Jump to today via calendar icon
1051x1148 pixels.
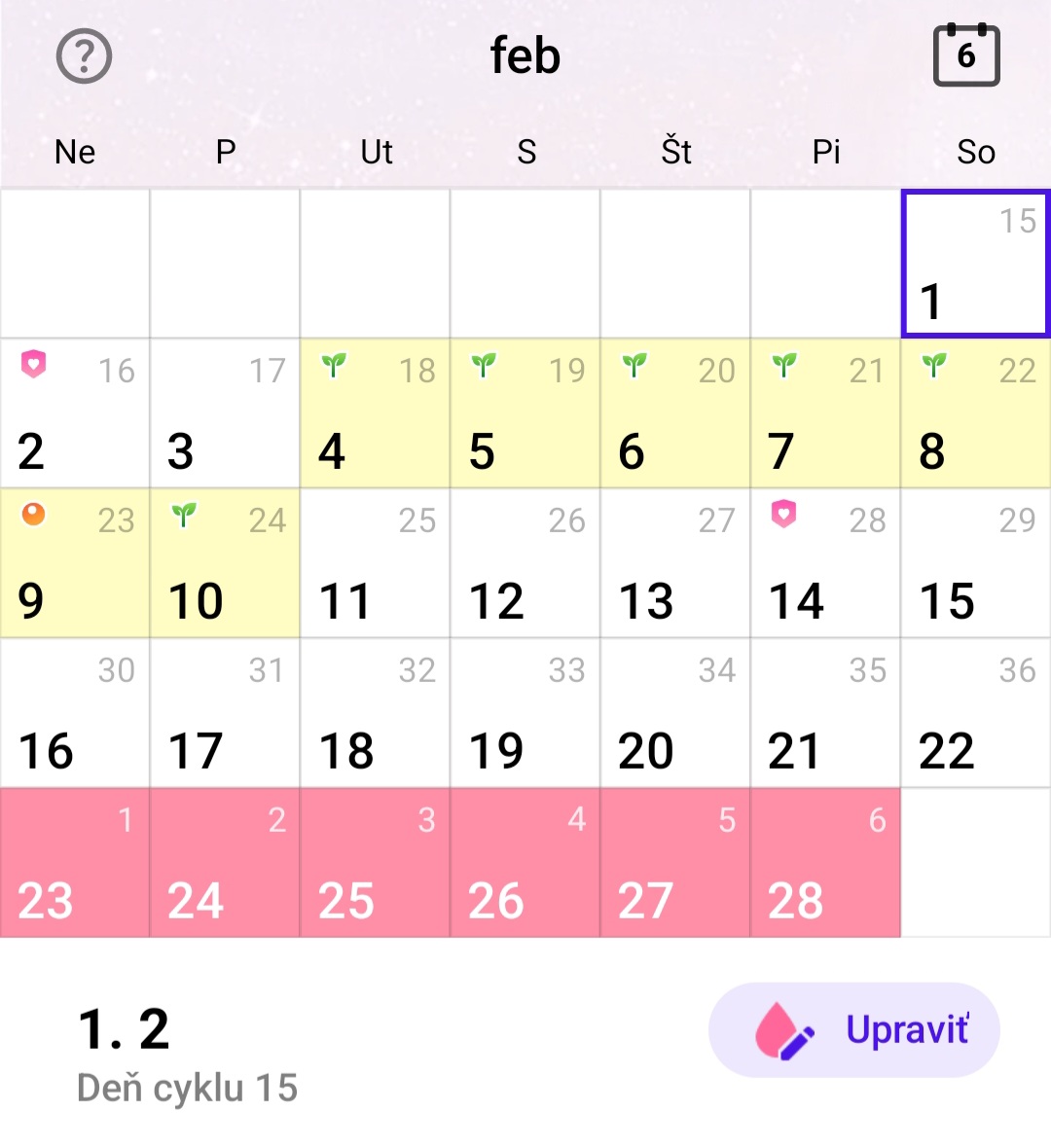965,55
